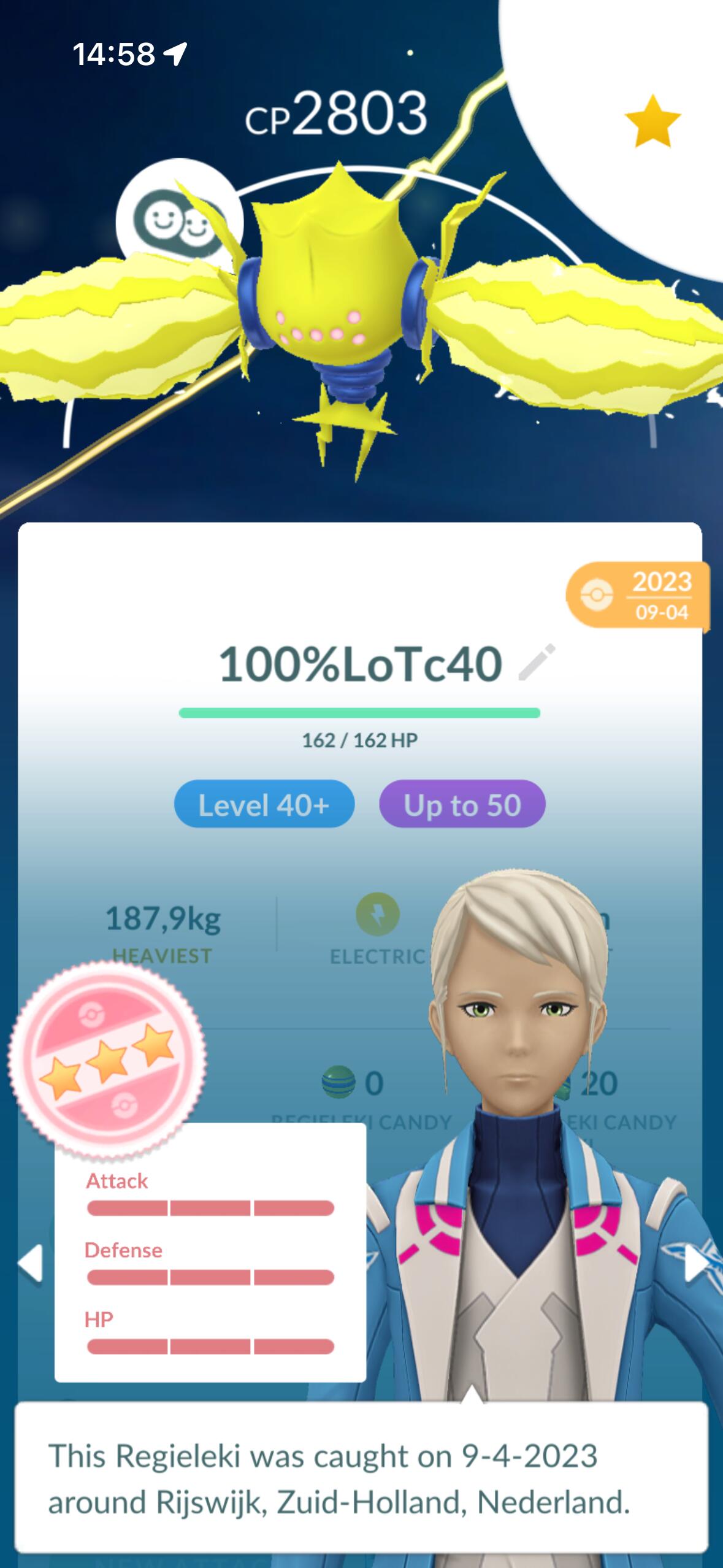Edit the nickname with the pencil icon
Viewport: 723px width, 1568px height.
point(537,663)
